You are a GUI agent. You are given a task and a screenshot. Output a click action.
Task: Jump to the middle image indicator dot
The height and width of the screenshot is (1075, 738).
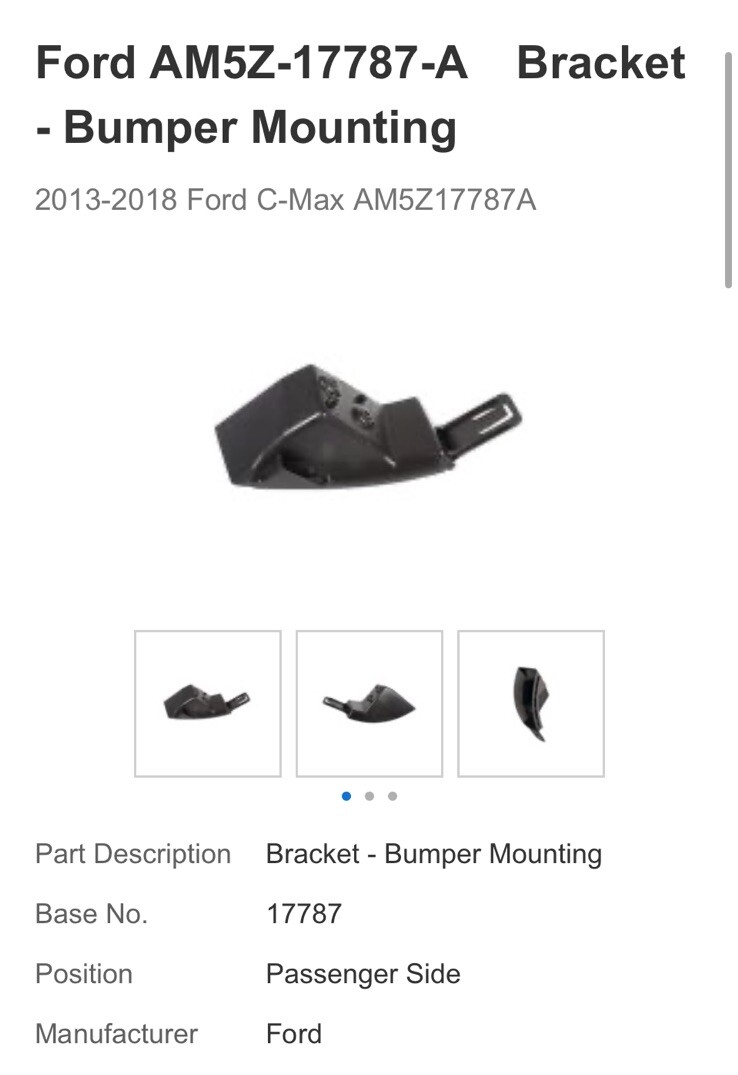(369, 796)
